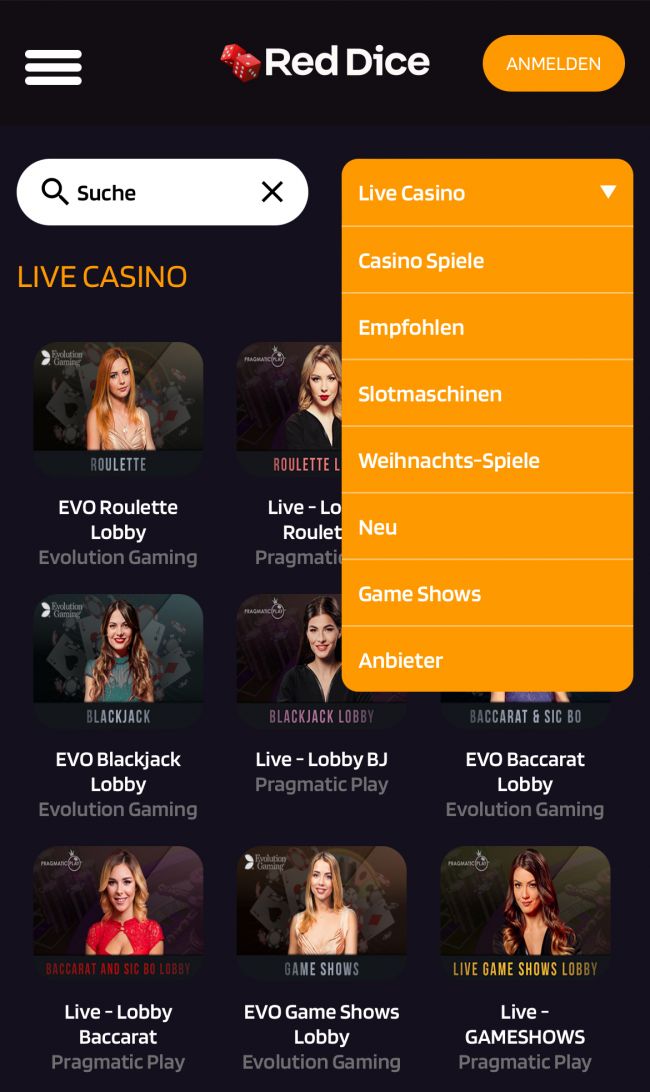Pick Weihnachts-Spiele category
The image size is (650, 1092).
tap(487, 460)
